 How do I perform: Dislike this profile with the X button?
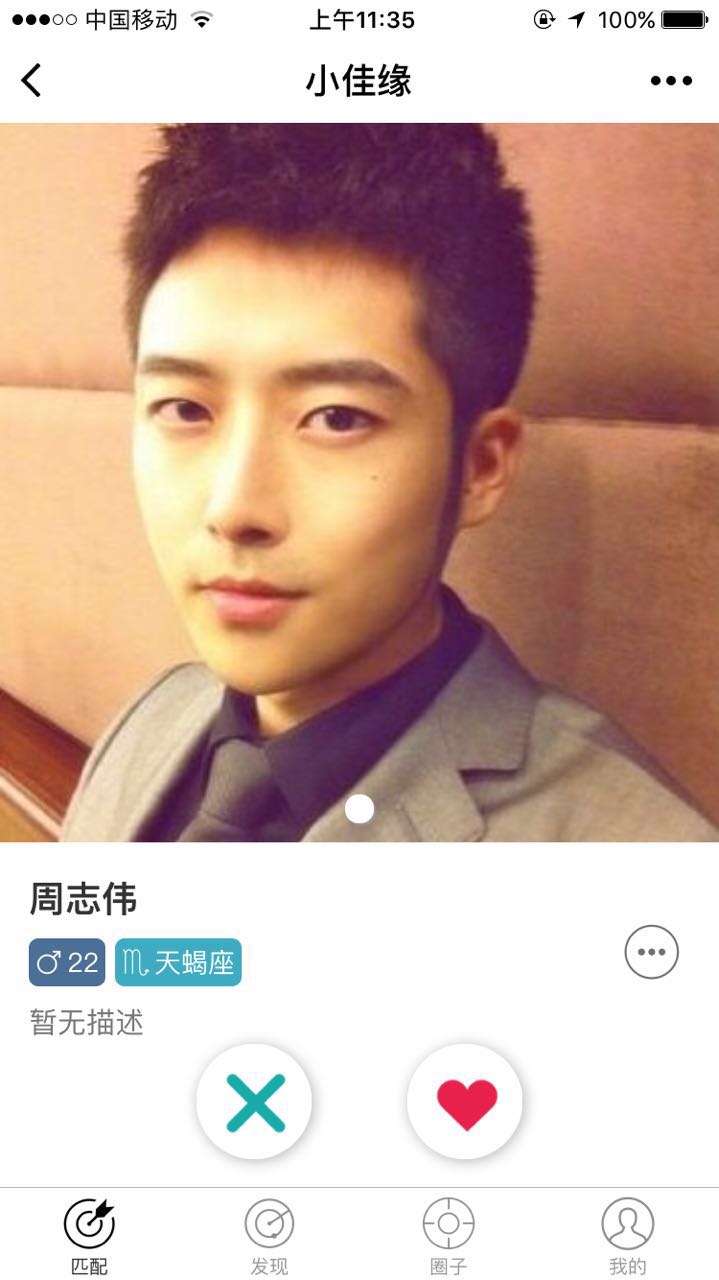coord(255,1102)
